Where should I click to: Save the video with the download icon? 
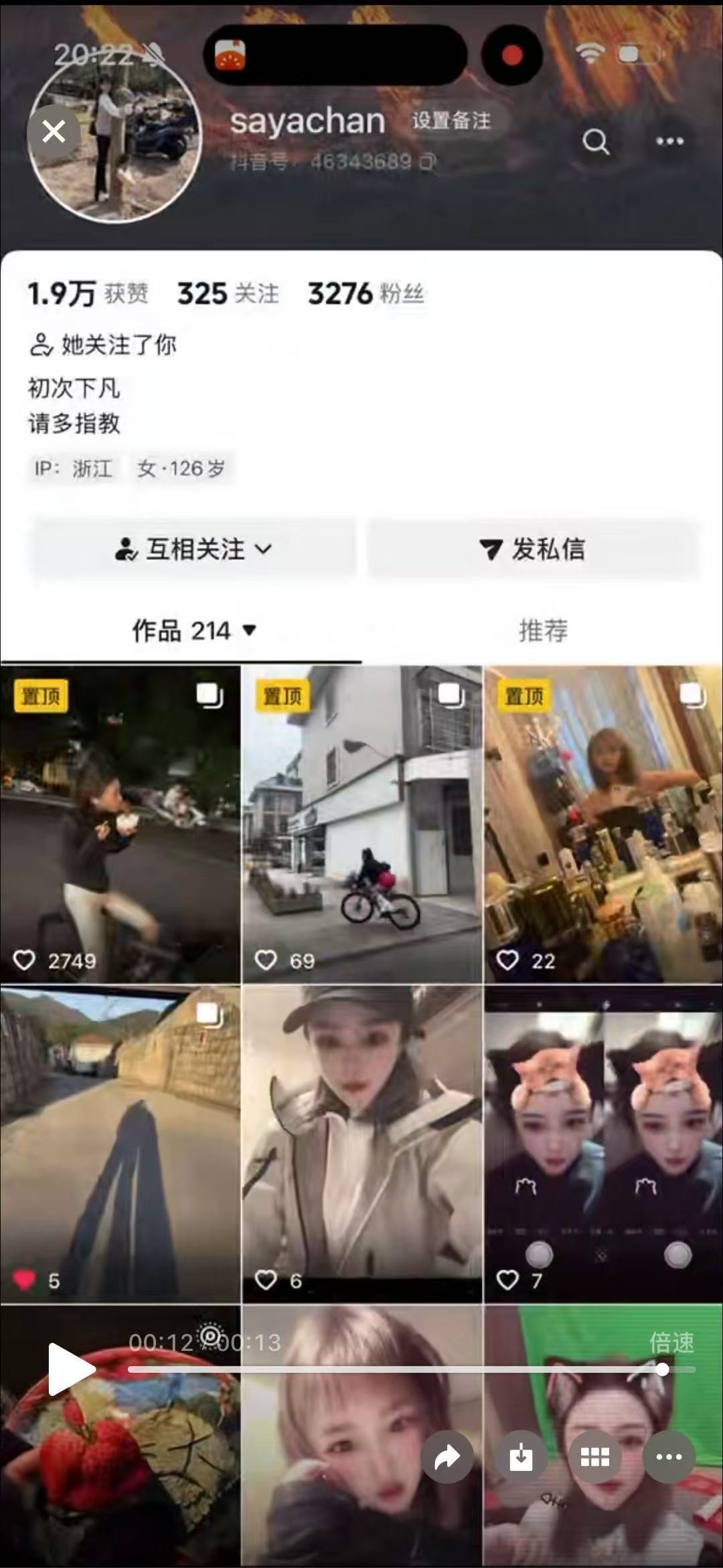[521, 1456]
